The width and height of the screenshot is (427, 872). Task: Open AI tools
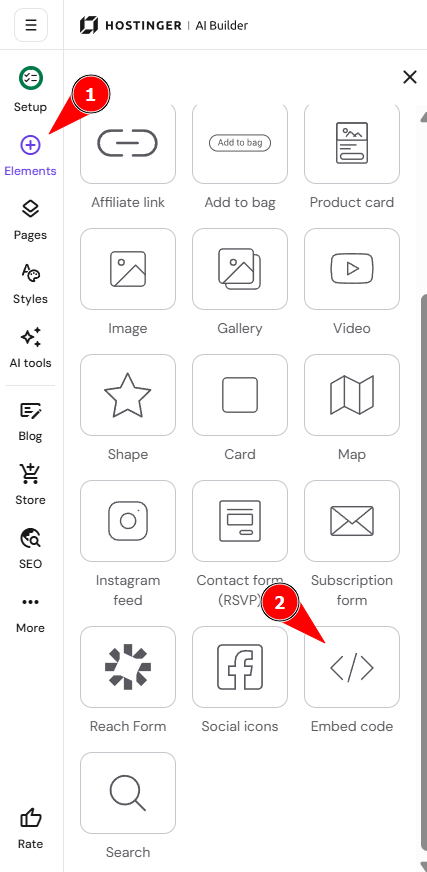(x=30, y=348)
